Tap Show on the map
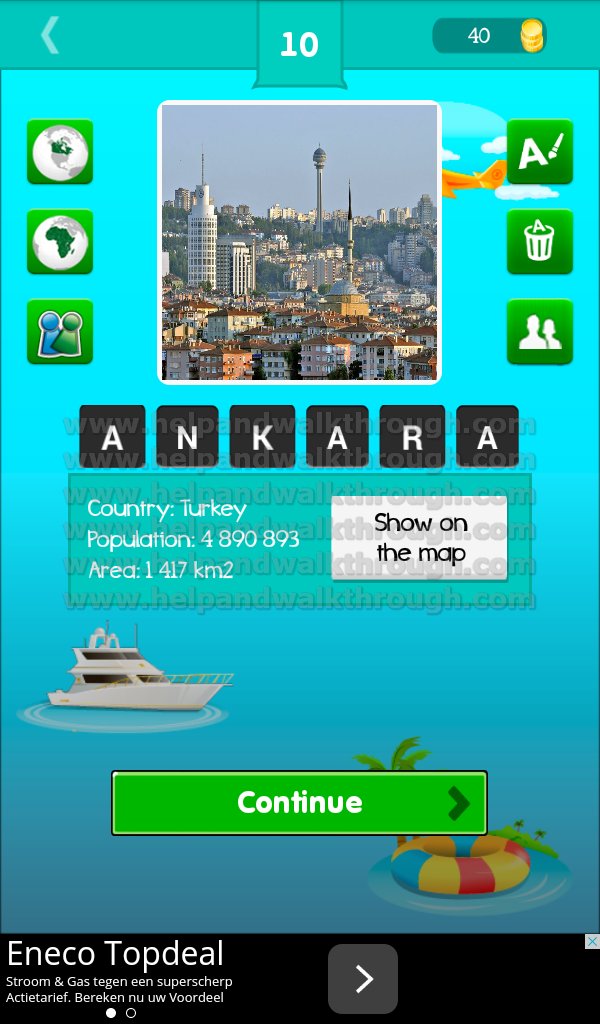This screenshot has height=1024, width=600. tap(419, 538)
